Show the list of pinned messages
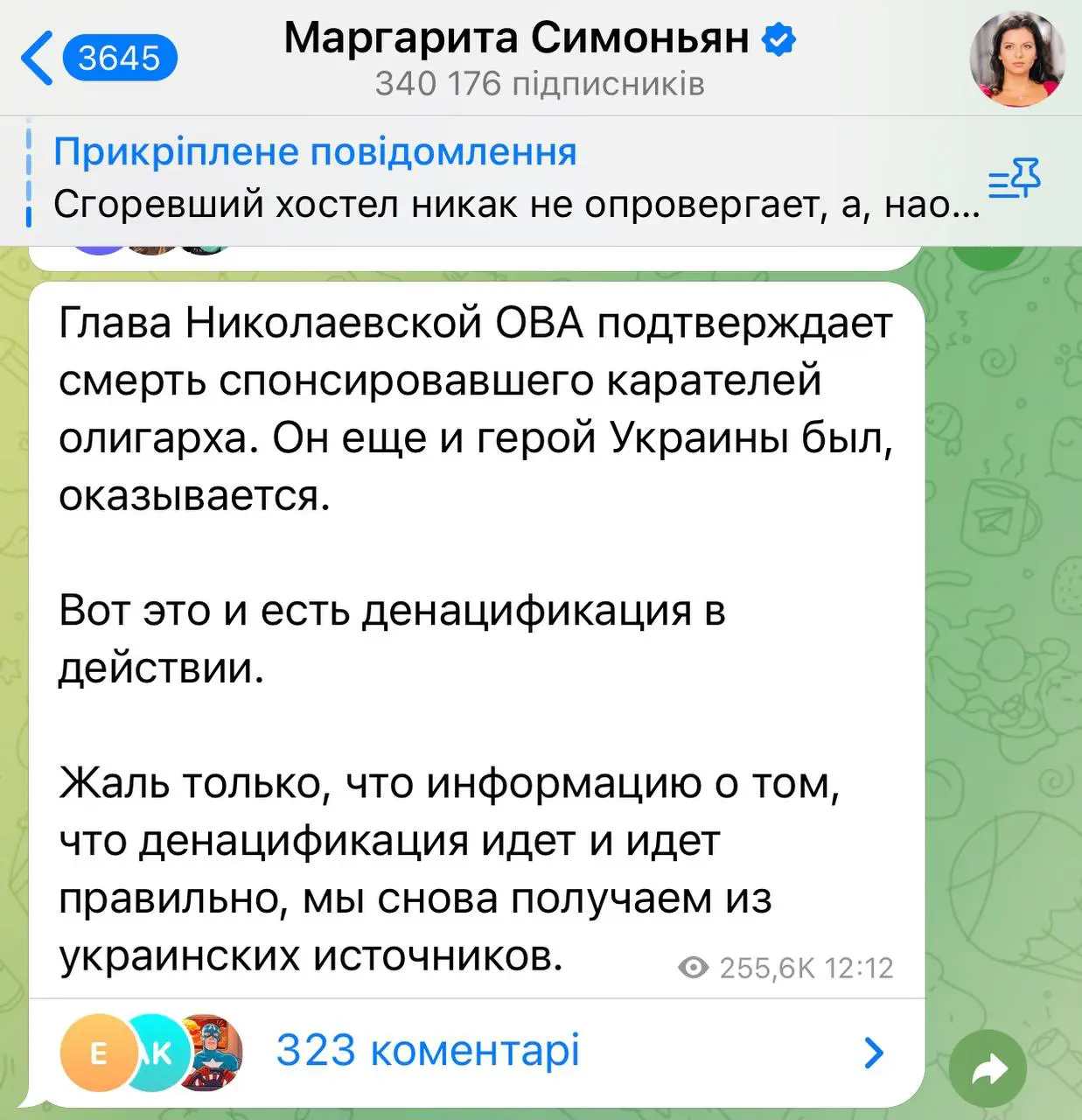Viewport: 1082px width, 1120px height. 1014,179
